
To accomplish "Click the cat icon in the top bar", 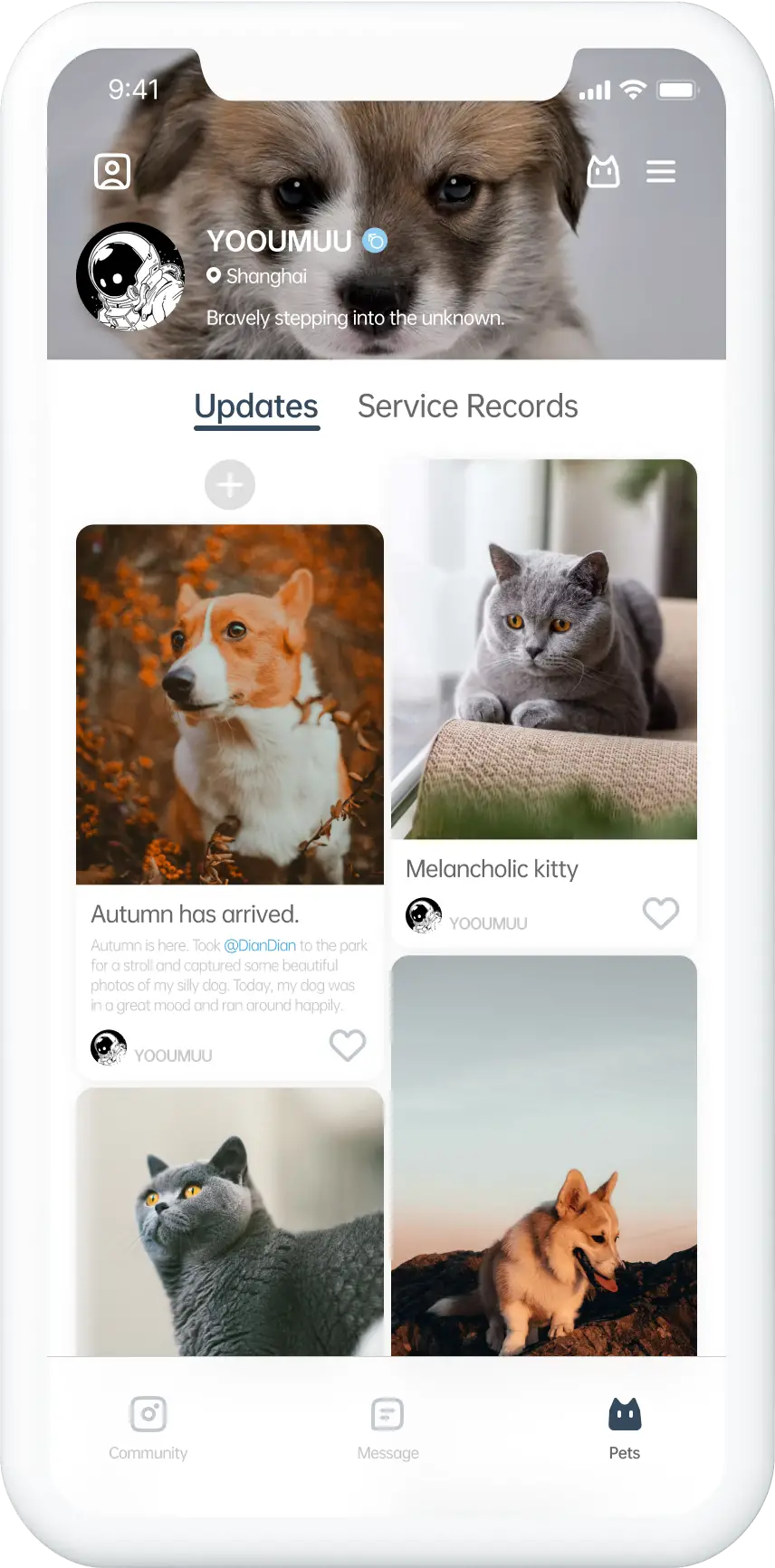I will pyautogui.click(x=604, y=170).
